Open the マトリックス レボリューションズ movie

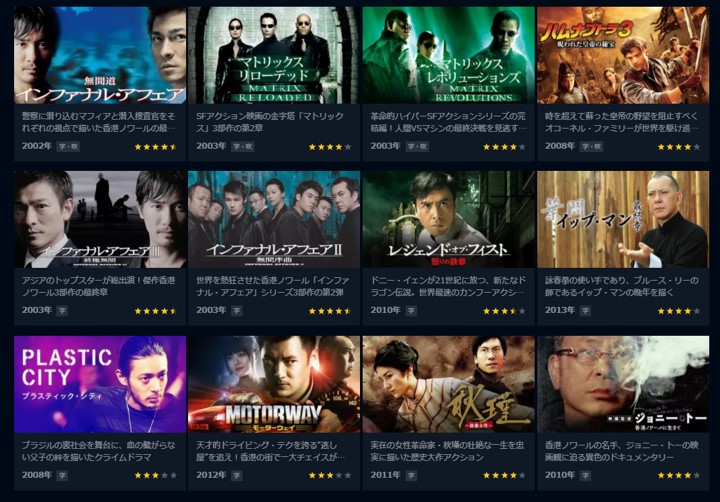click(x=448, y=55)
